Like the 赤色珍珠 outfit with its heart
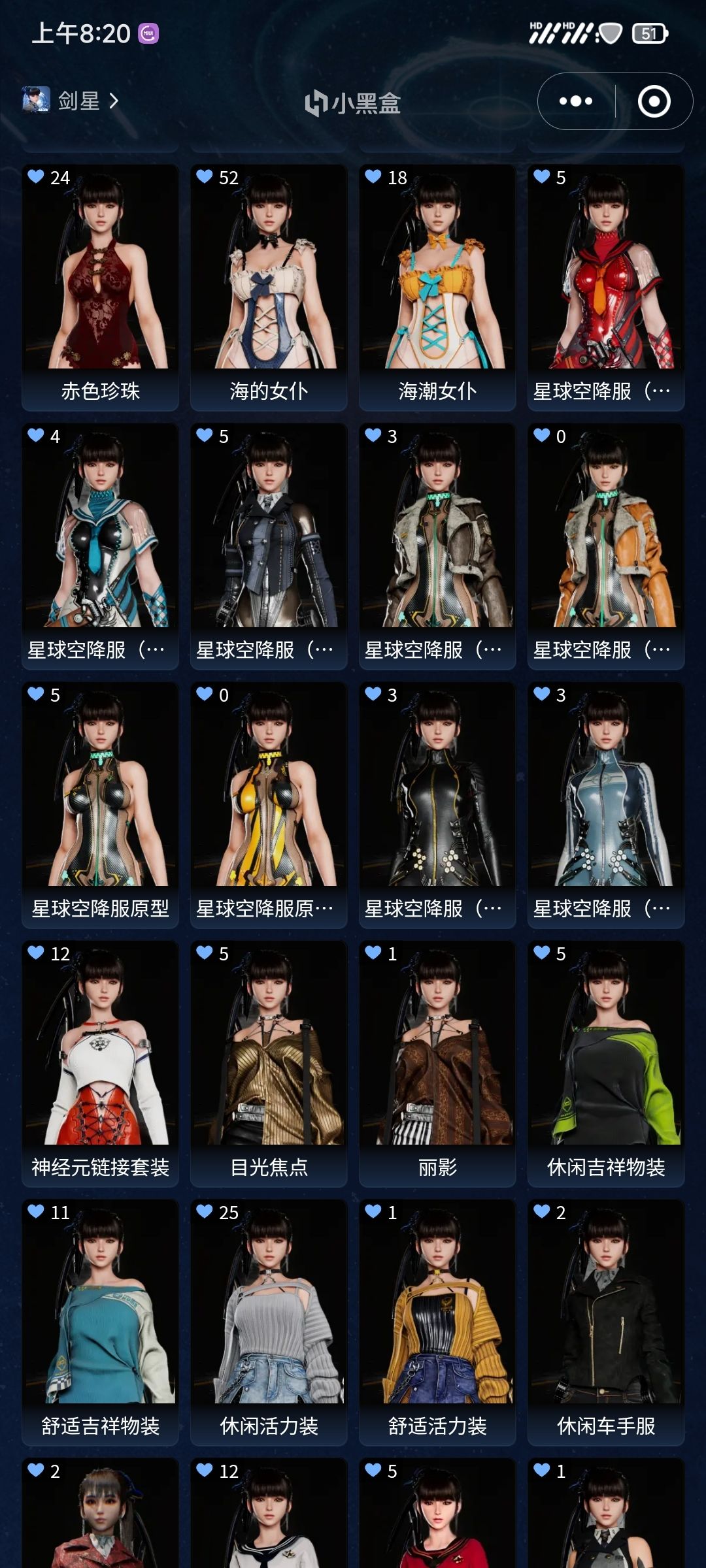 [x=36, y=176]
